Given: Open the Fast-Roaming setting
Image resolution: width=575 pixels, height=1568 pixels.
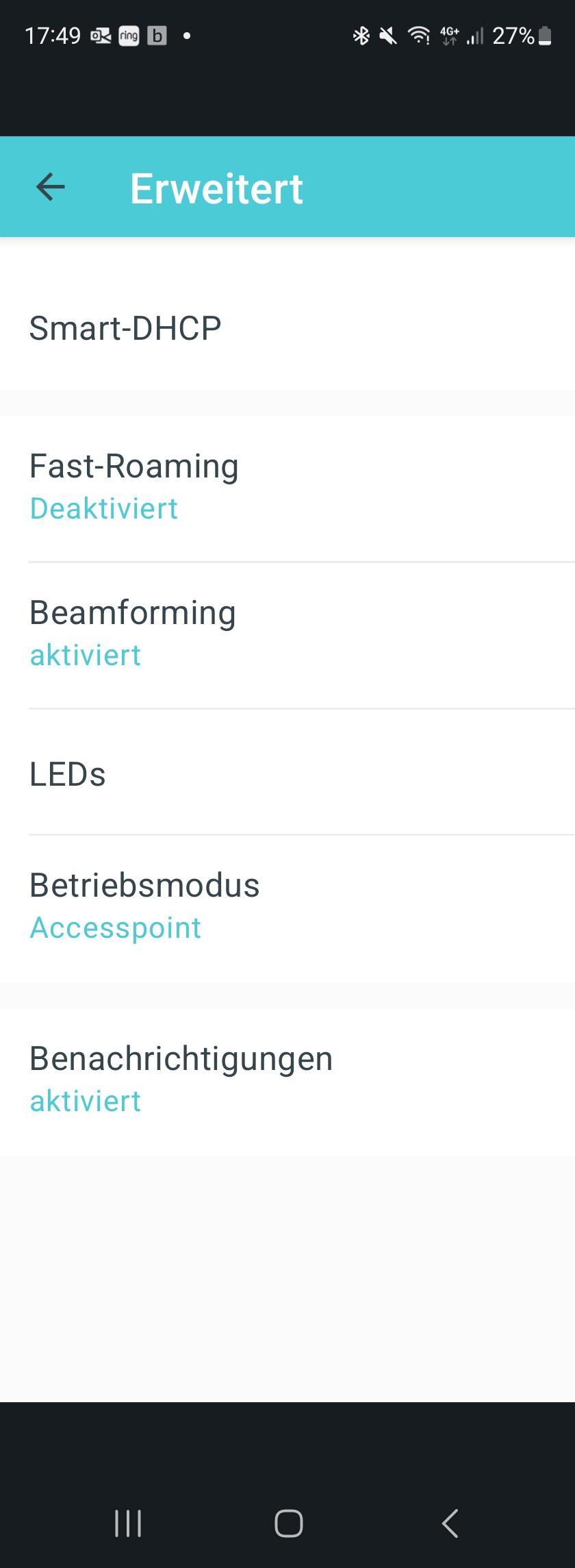Looking at the screenshot, I should point(287,487).
